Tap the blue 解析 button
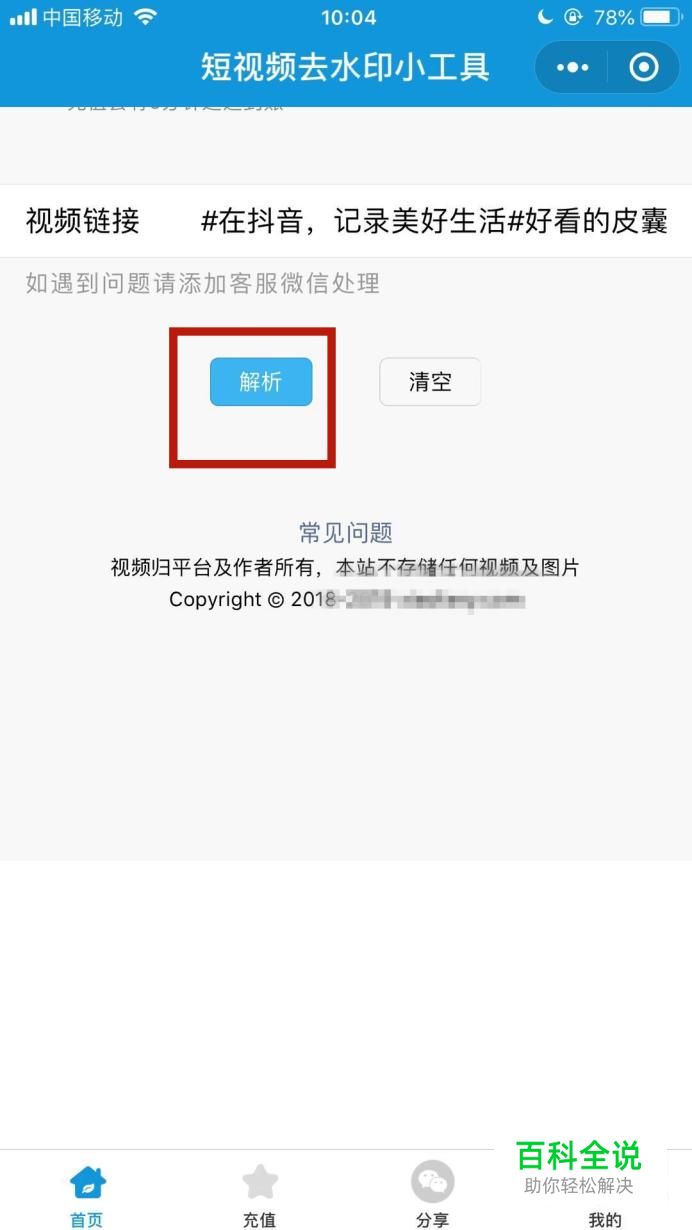This screenshot has height=1230, width=692. pyautogui.click(x=261, y=382)
